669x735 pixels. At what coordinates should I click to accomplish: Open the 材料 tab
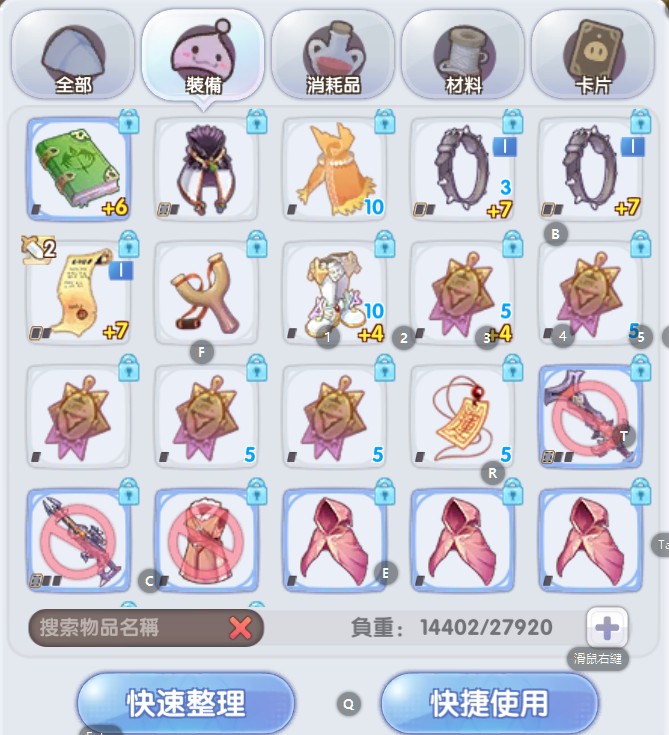click(x=463, y=54)
